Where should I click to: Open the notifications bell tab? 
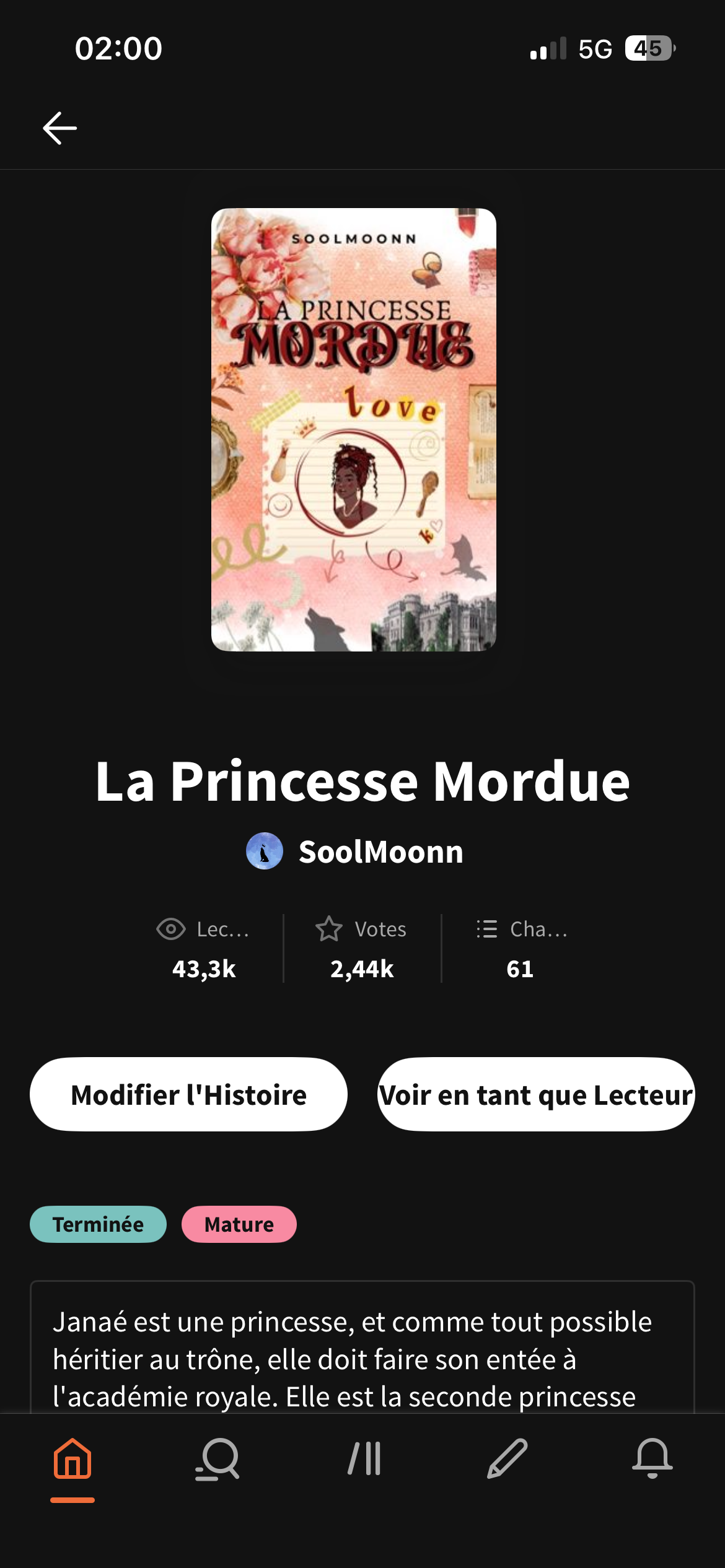pos(652,1460)
